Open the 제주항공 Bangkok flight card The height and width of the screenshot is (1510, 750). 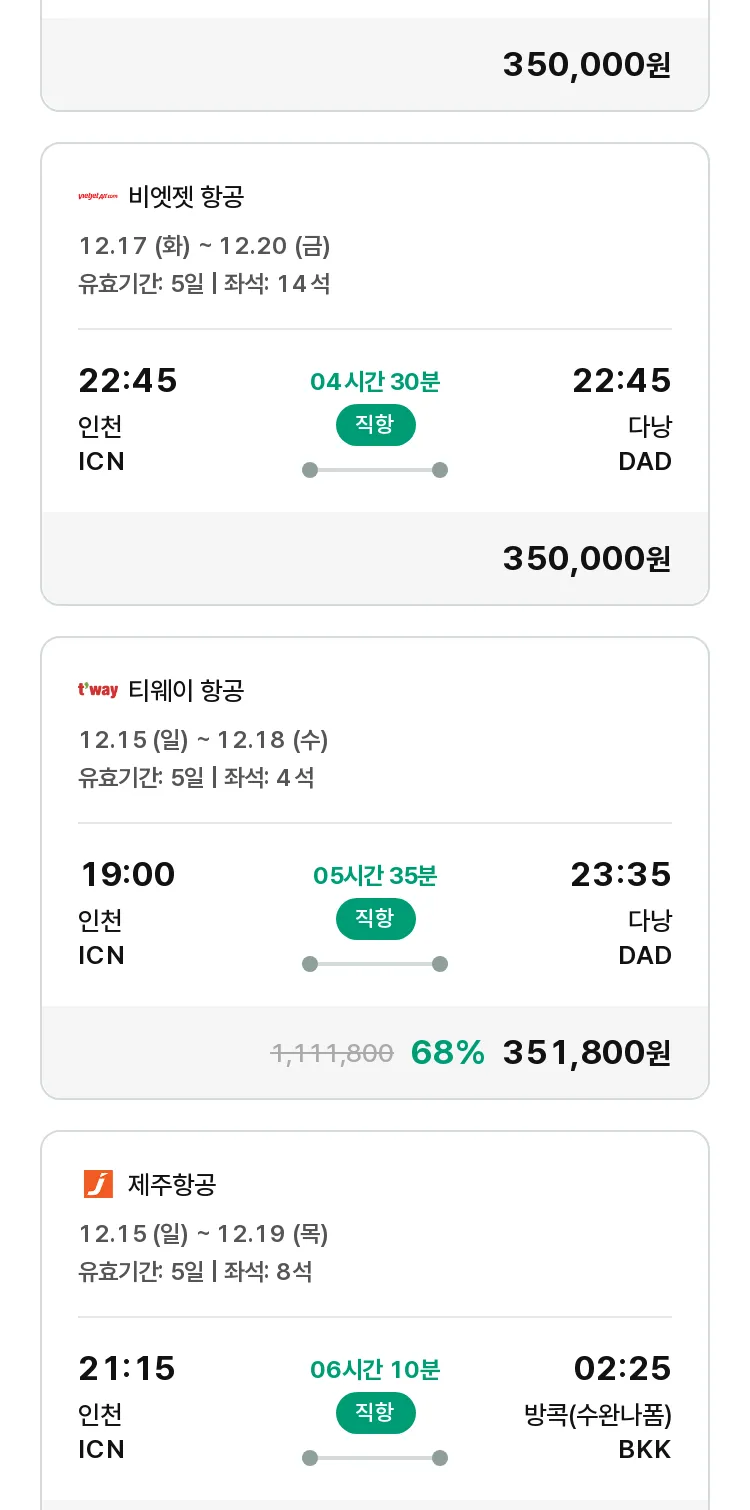point(375,1320)
